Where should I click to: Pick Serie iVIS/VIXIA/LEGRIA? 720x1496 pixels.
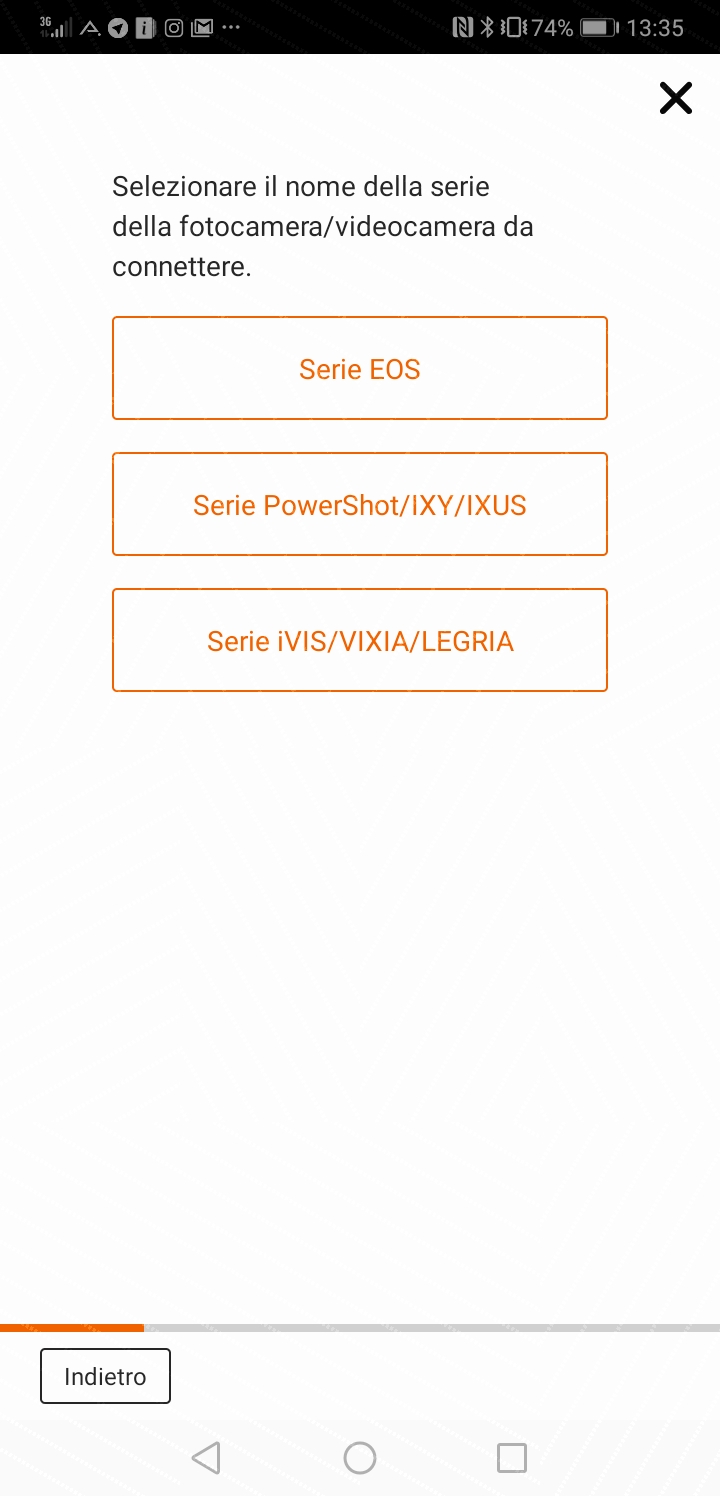360,640
